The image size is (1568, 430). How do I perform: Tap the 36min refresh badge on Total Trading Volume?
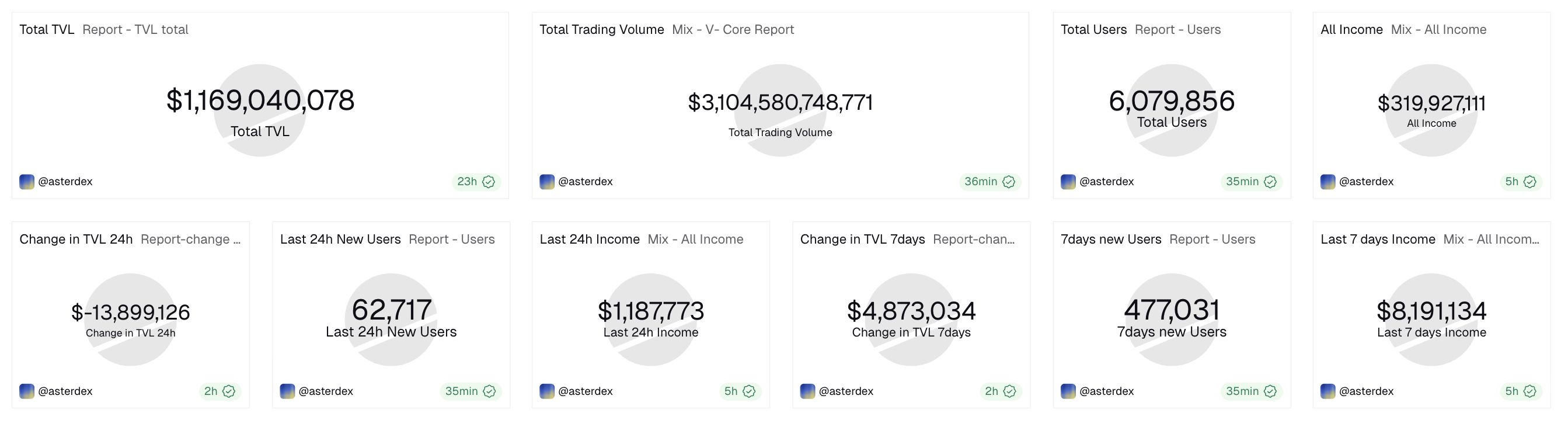coord(989,182)
